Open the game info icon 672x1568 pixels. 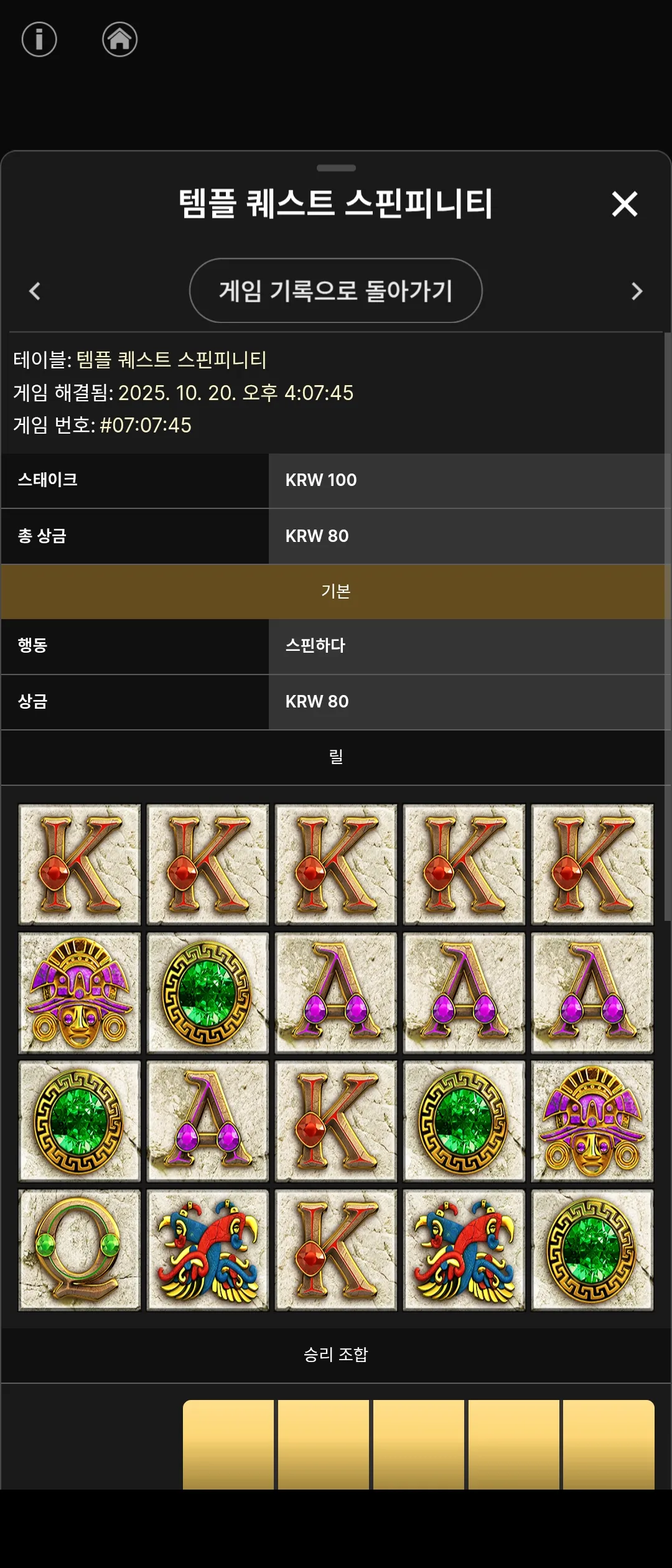(x=39, y=40)
